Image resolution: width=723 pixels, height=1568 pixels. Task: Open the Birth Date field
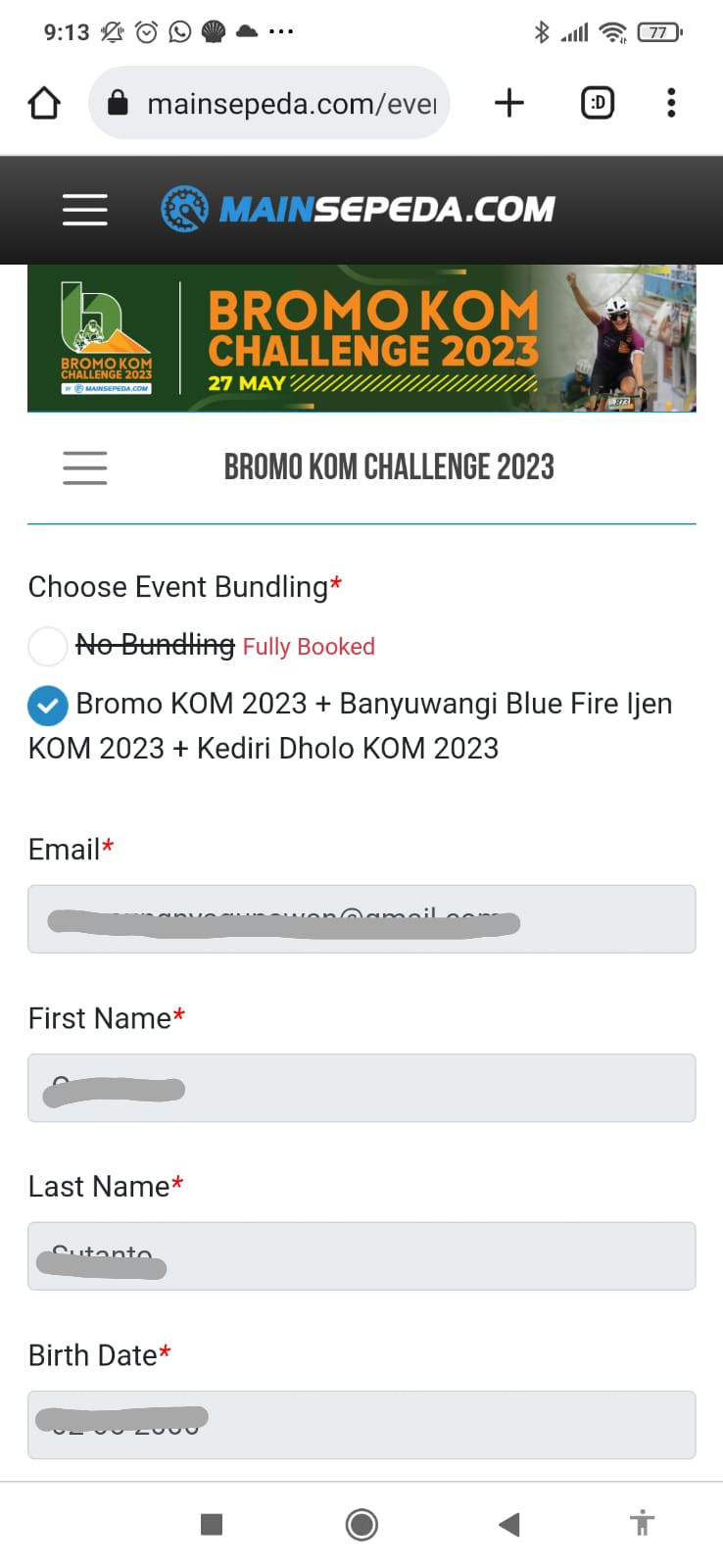tap(361, 1425)
